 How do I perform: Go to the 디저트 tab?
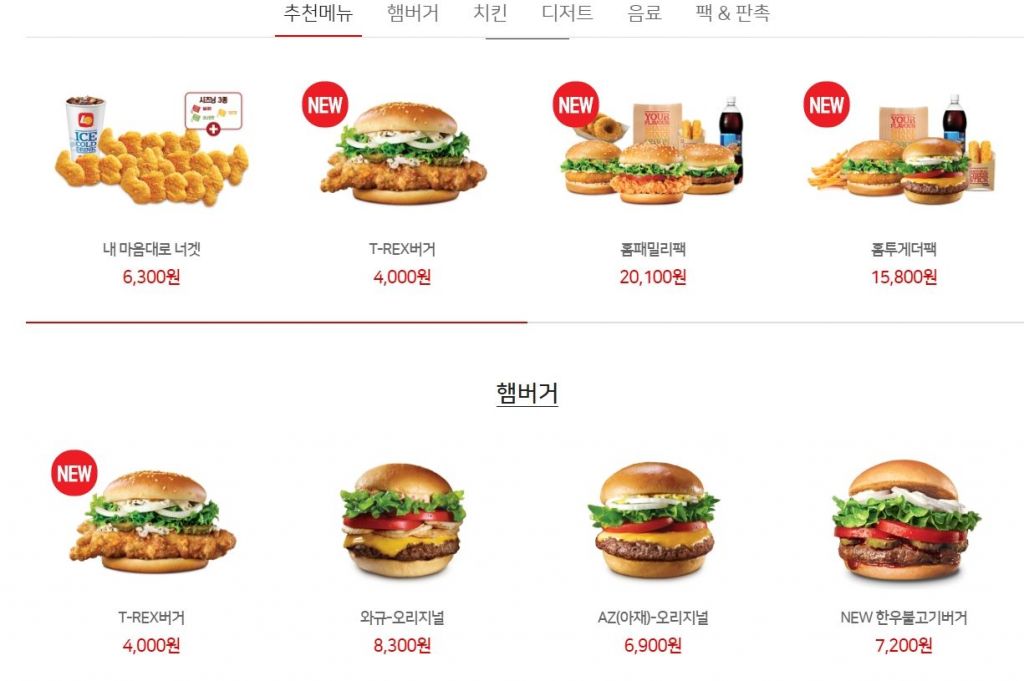pyautogui.click(x=567, y=14)
